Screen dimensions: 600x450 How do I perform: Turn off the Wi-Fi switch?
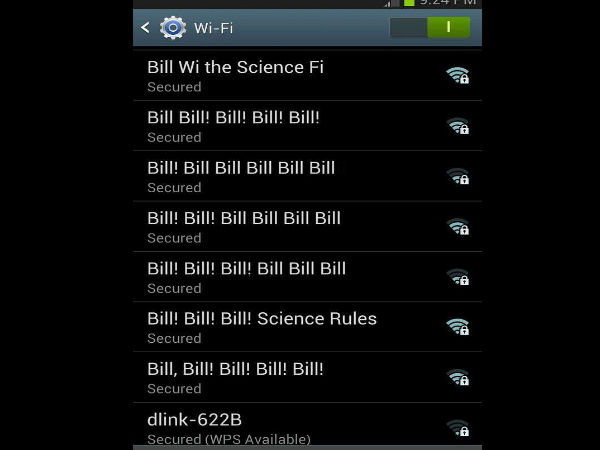coord(429,27)
